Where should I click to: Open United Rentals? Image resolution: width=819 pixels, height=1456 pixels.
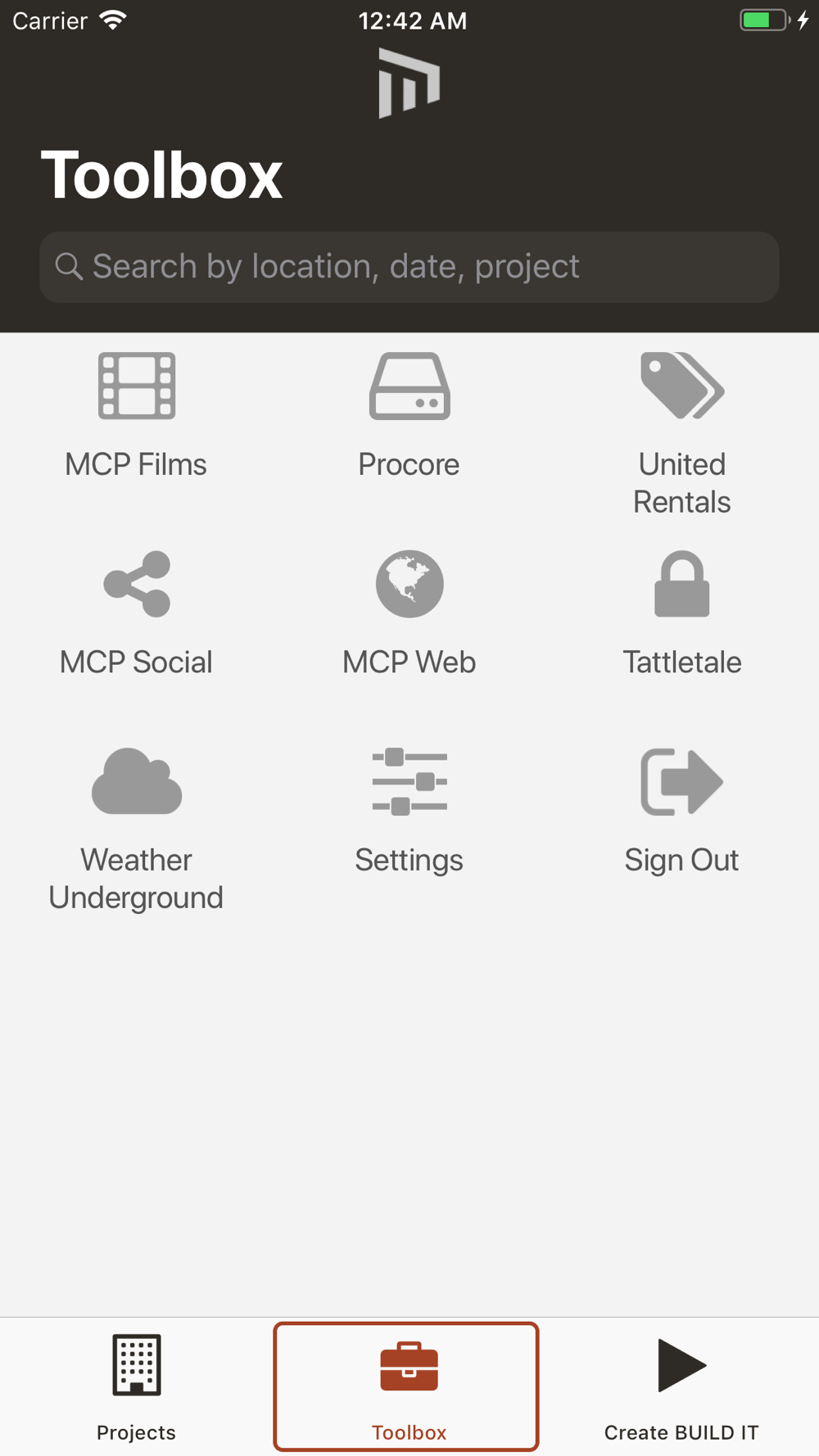click(681, 434)
